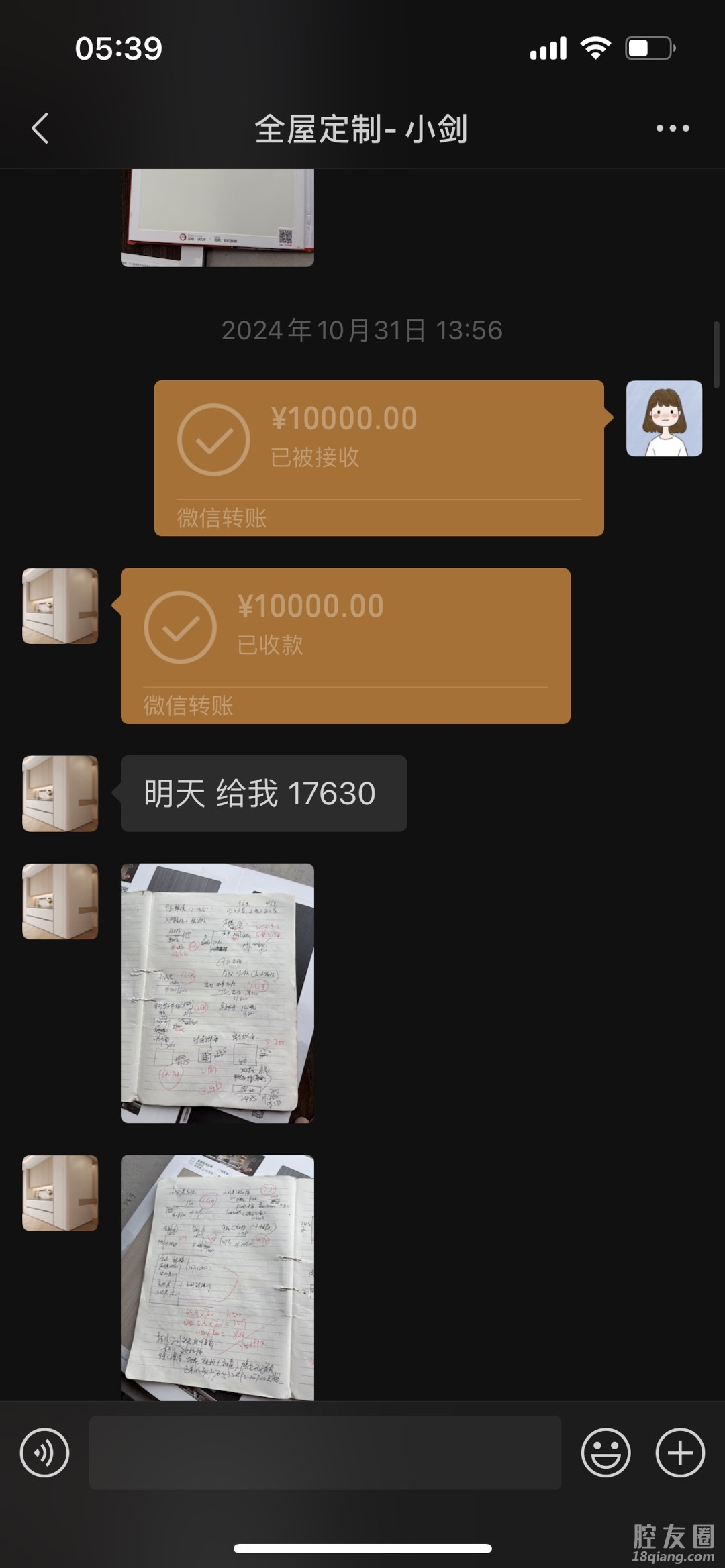Open the emoji sticker panel

tap(606, 1453)
